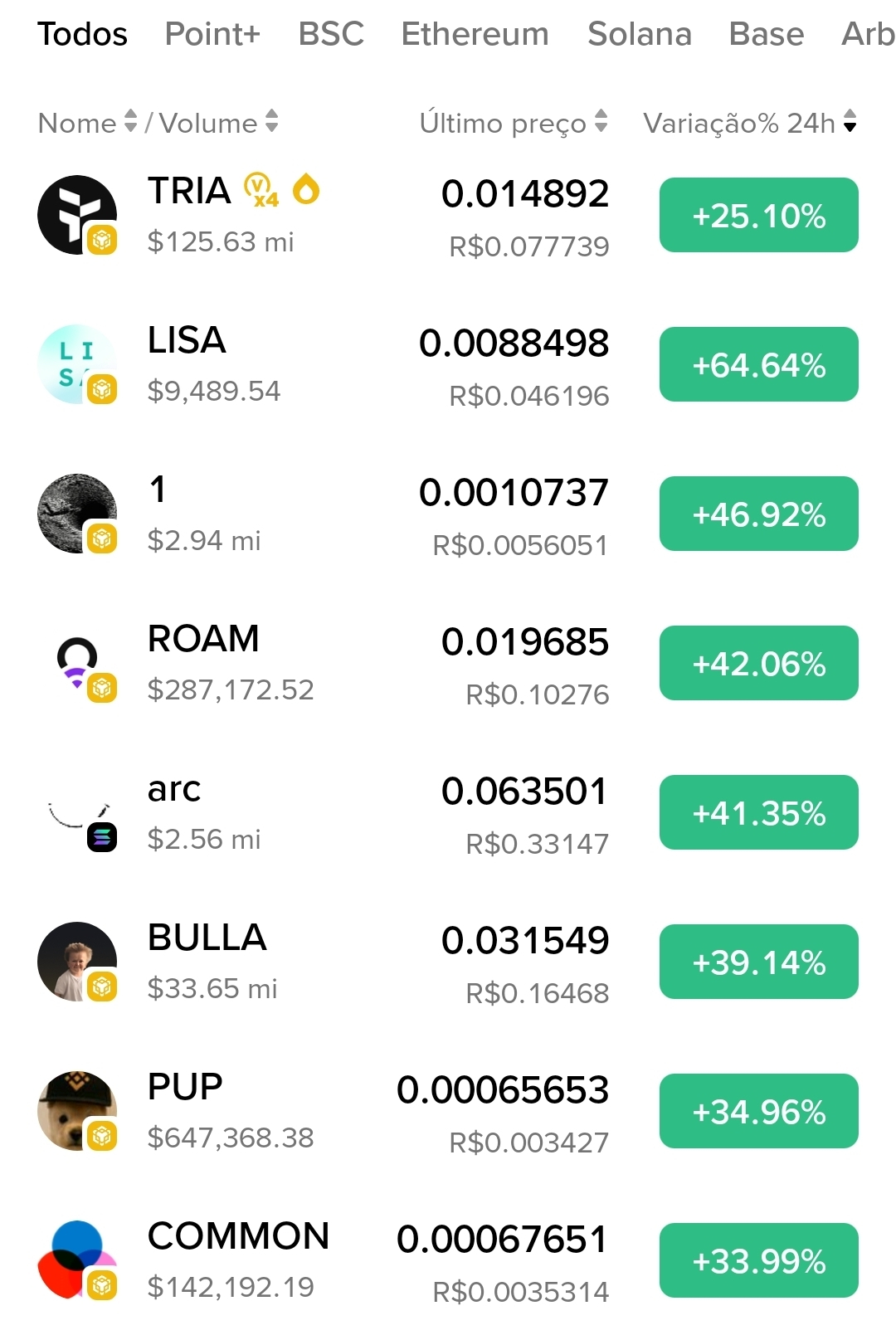The image size is (896, 1335).
Task: Sort the list by Volume
Action: (x=219, y=123)
